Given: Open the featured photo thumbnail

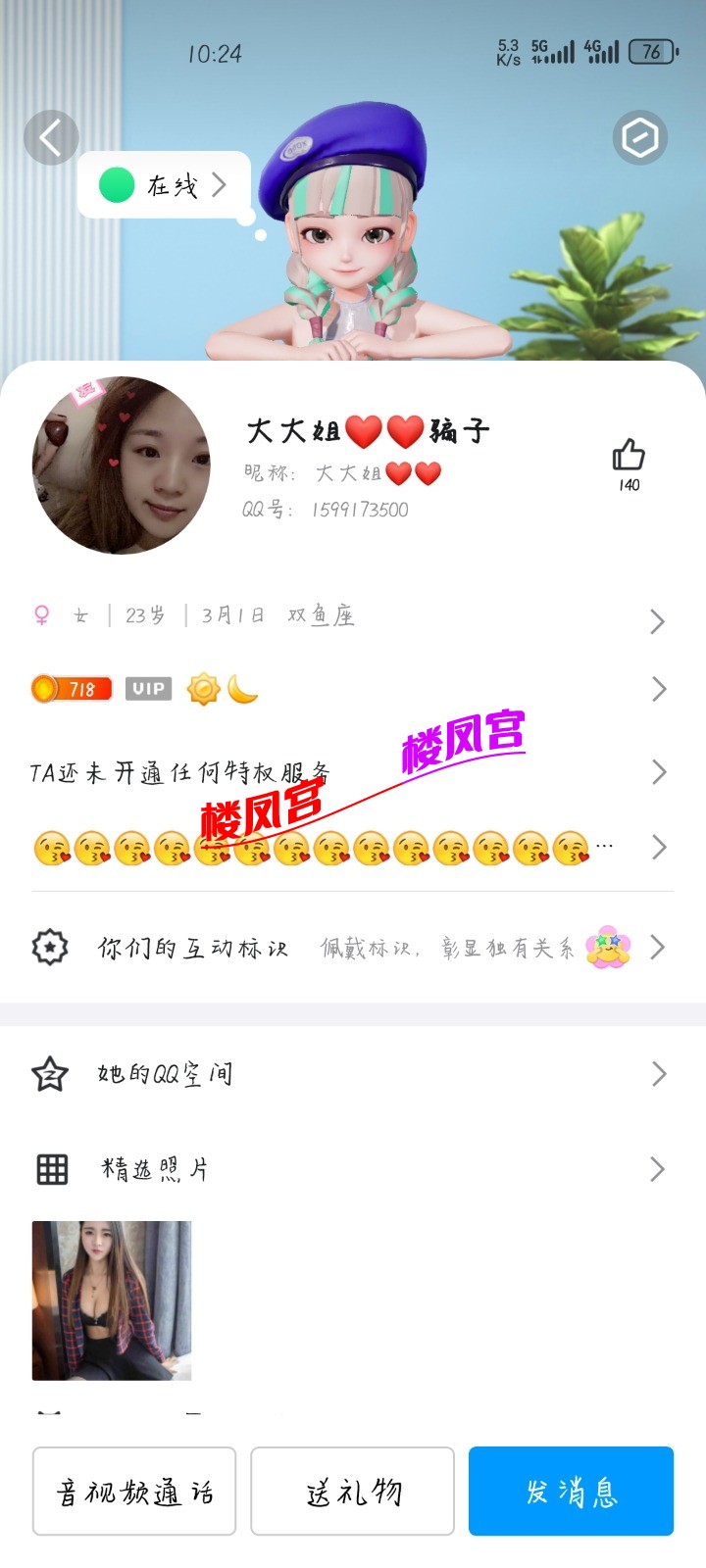Looking at the screenshot, I should coord(111,1301).
